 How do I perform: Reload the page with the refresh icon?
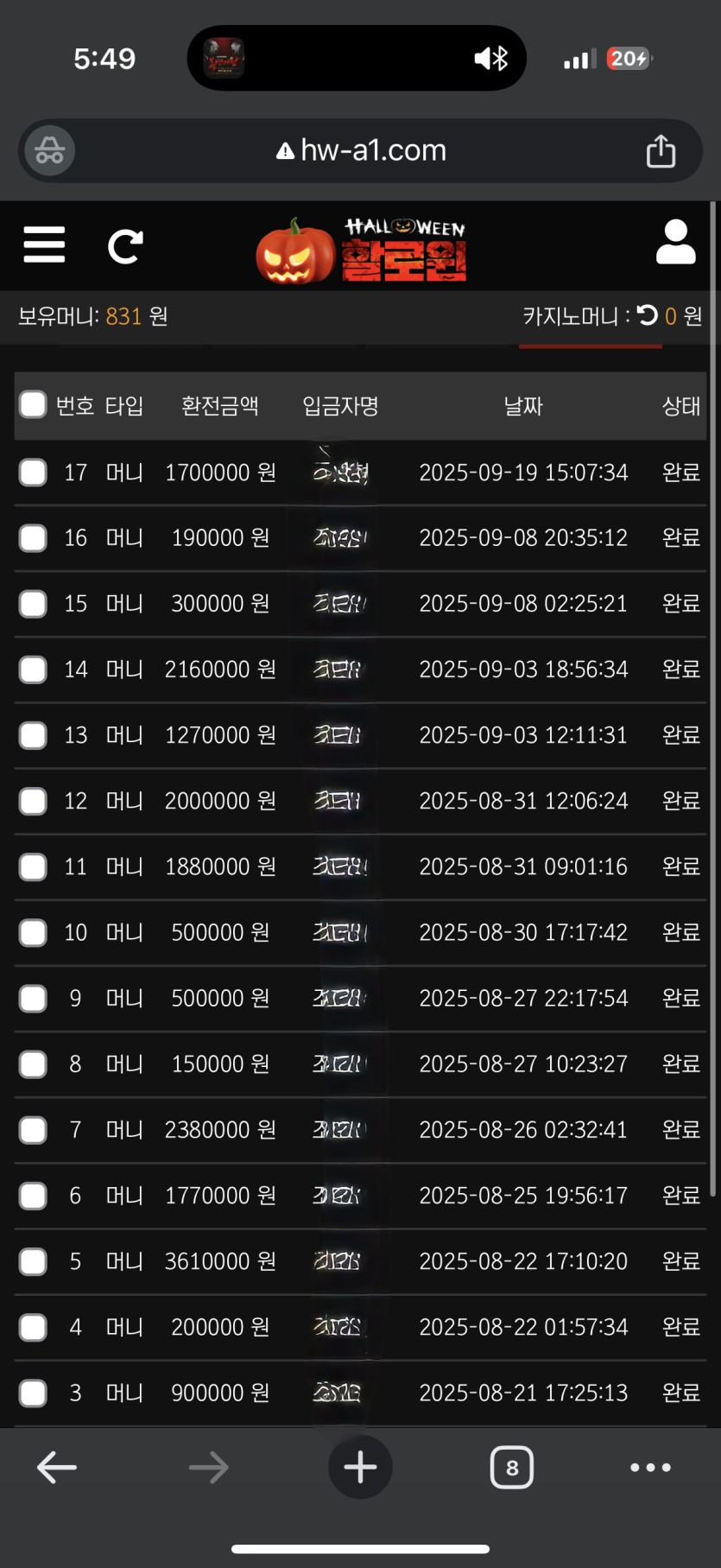[x=125, y=246]
